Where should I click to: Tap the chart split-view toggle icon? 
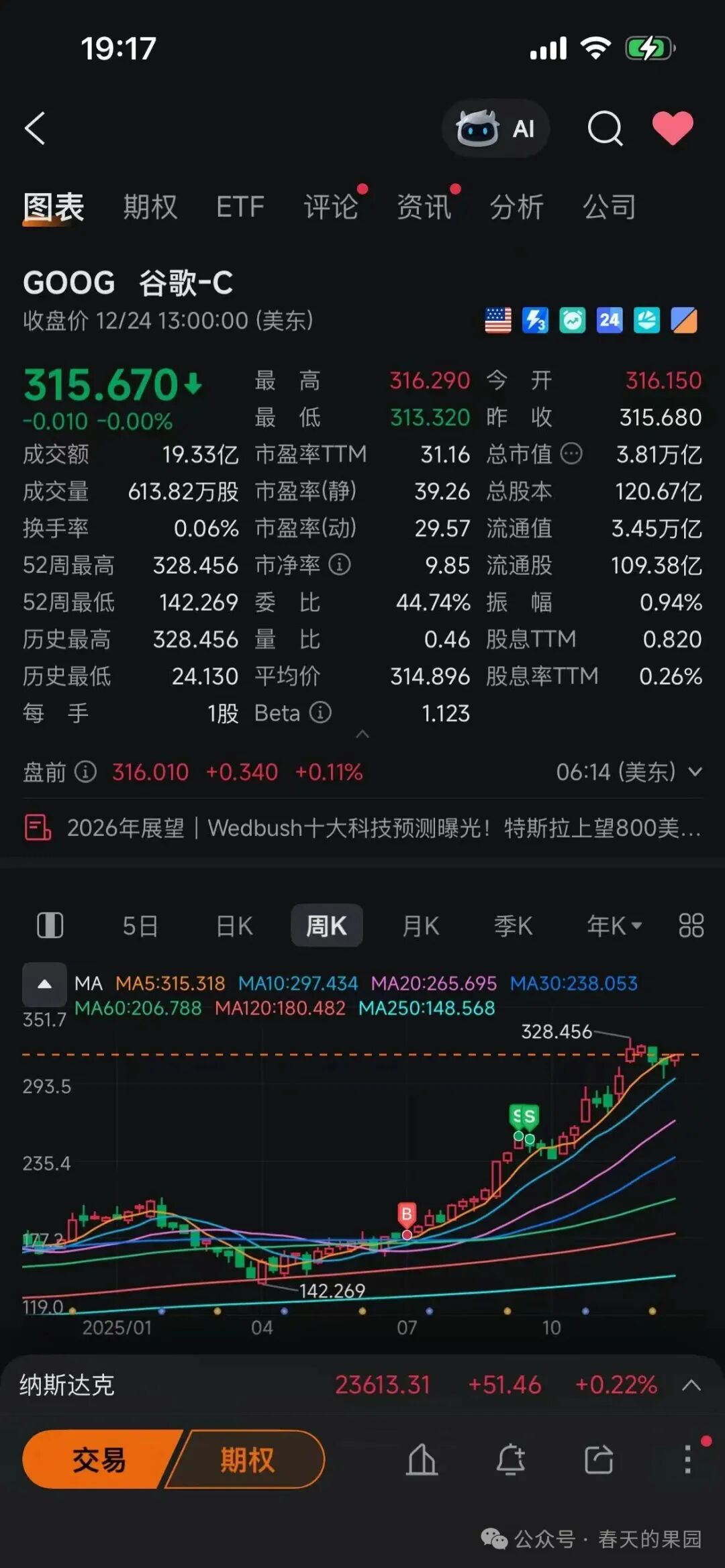pyautogui.click(x=50, y=925)
